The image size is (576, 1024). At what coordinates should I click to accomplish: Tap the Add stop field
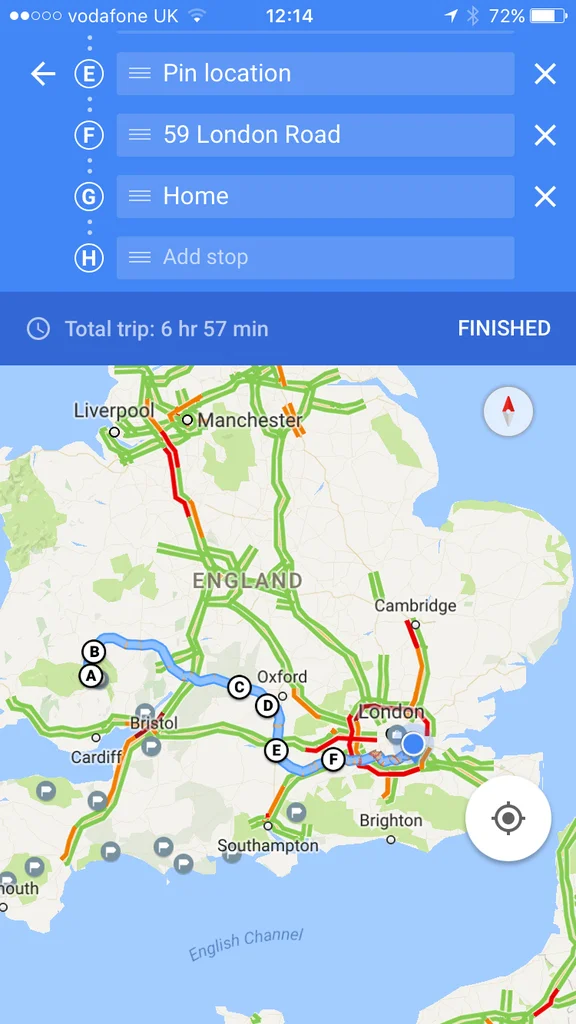315,258
